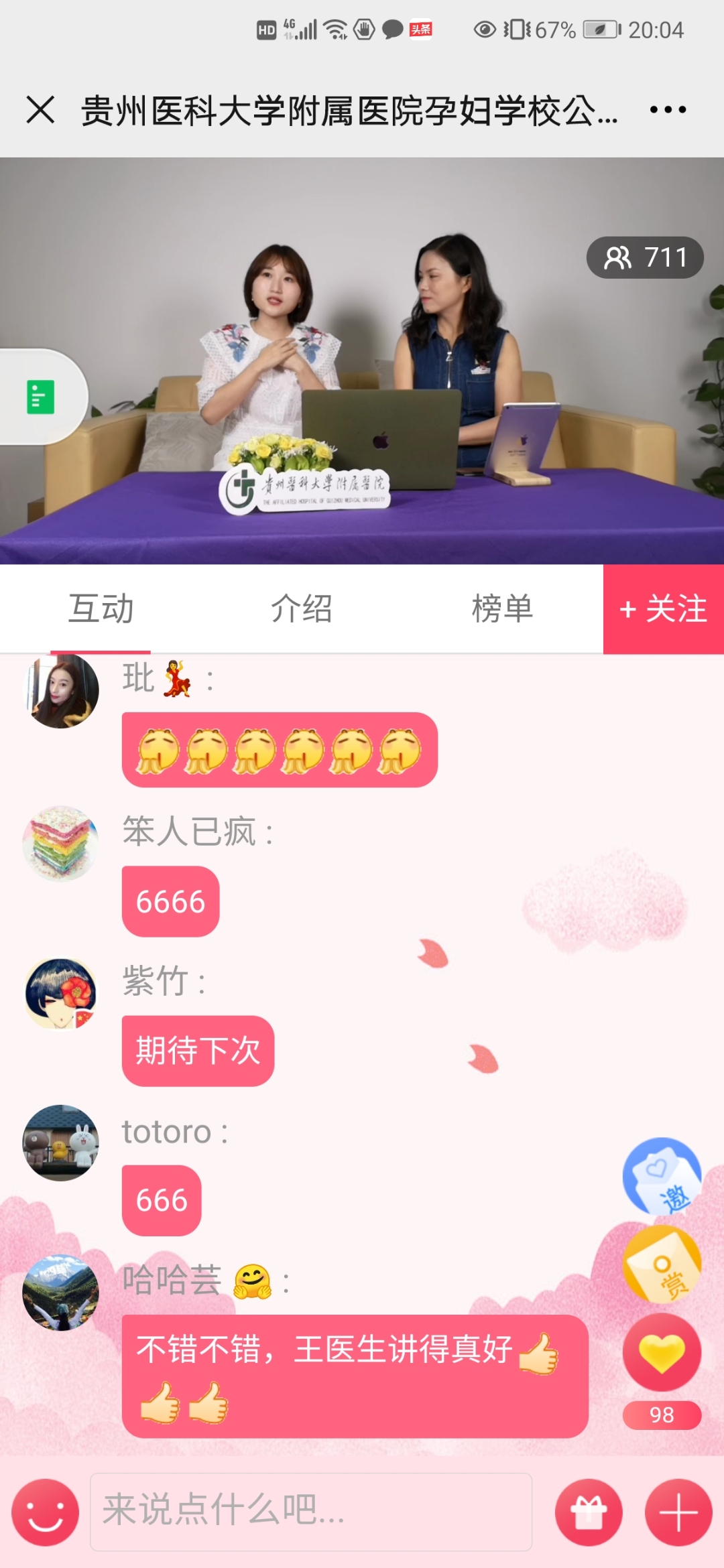Select the 互动 tab
The width and height of the screenshot is (724, 1568).
(x=101, y=608)
